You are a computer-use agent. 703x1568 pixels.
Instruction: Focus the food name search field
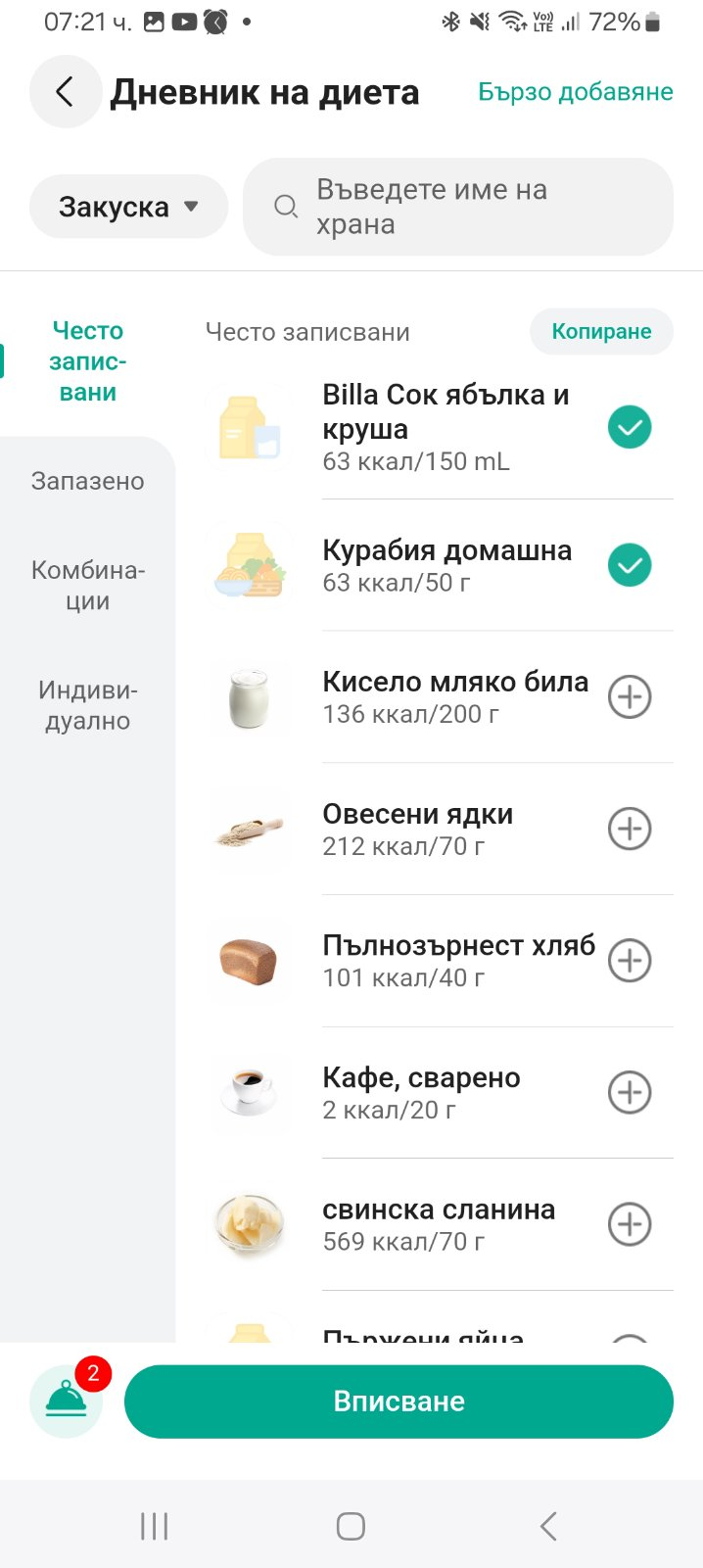pos(458,207)
